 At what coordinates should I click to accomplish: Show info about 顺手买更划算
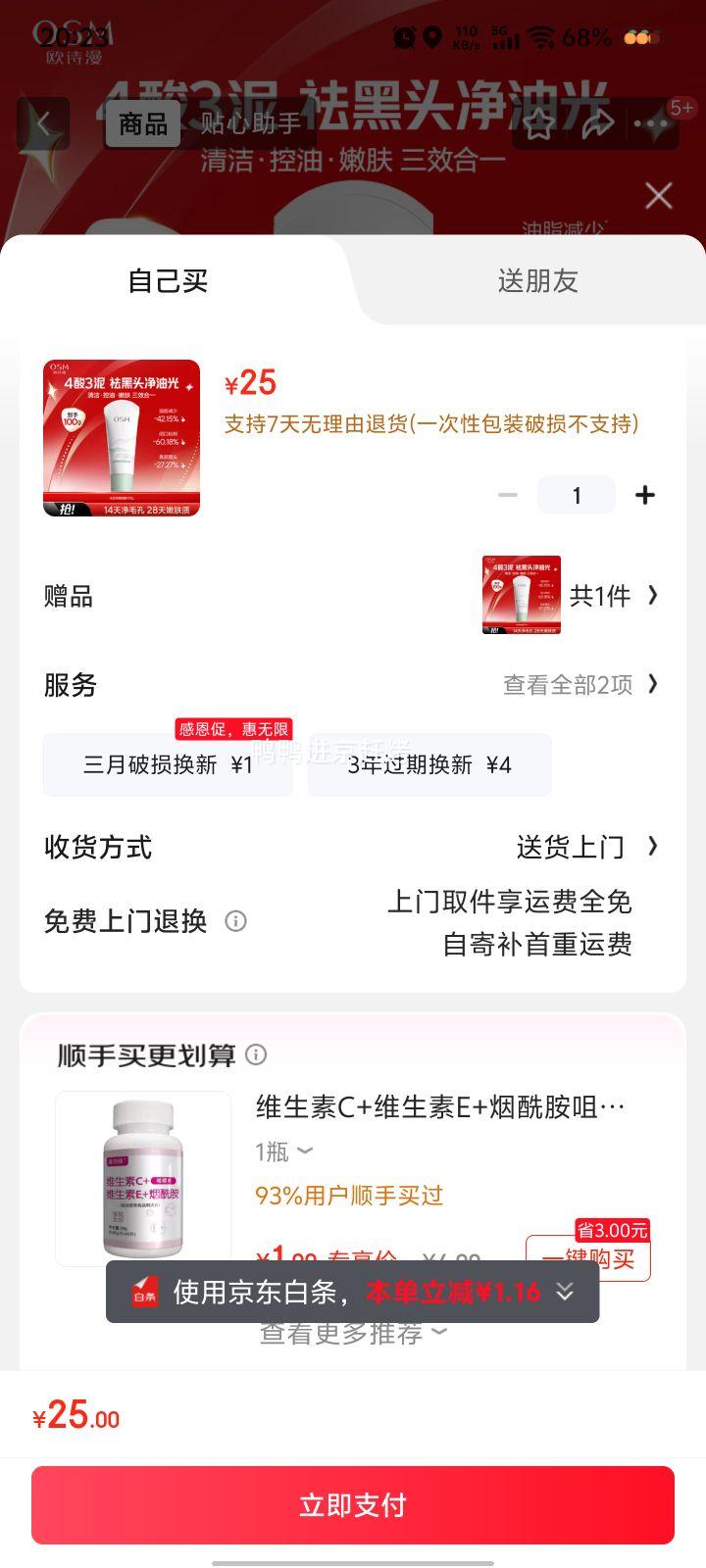pyautogui.click(x=256, y=1054)
